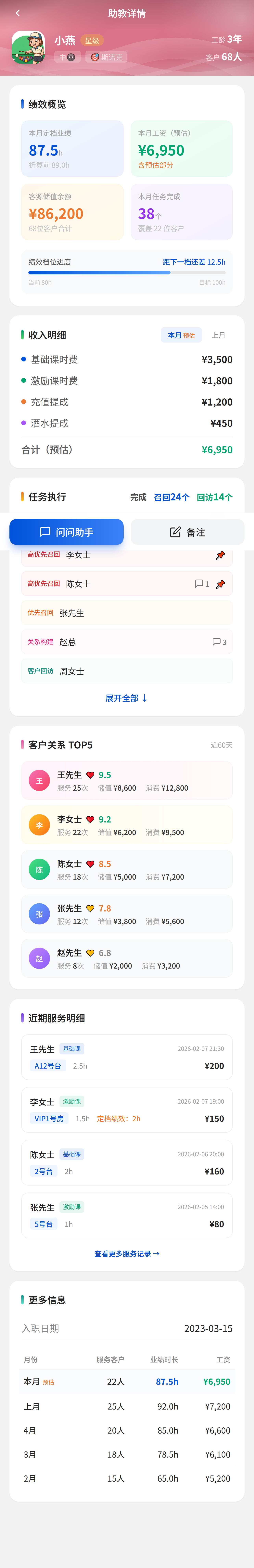This screenshot has height=1568, width=254.
Task: Open 问问助手 assistant
Action: (x=66, y=532)
